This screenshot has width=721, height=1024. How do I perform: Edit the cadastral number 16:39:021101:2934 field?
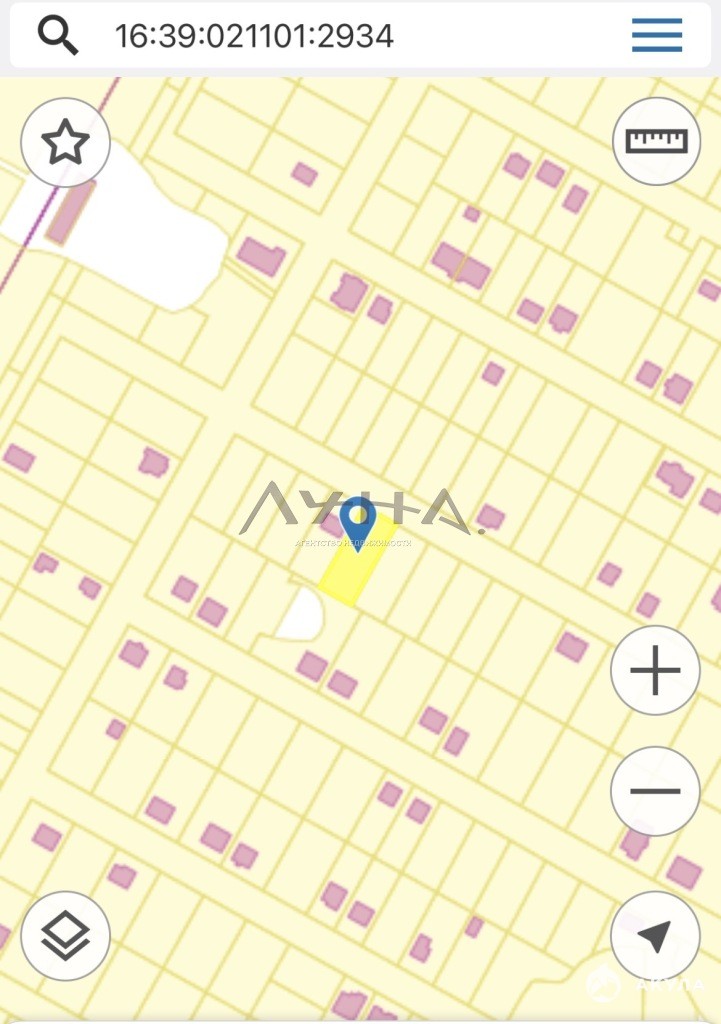coord(254,36)
